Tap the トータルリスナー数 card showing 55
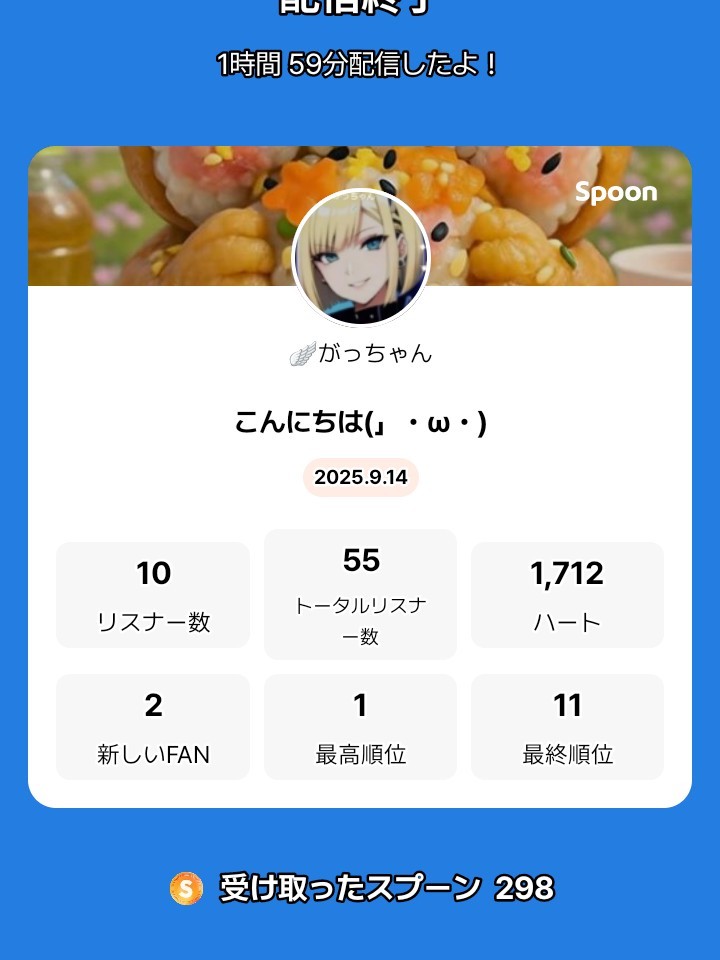The image size is (720, 960). click(360, 594)
